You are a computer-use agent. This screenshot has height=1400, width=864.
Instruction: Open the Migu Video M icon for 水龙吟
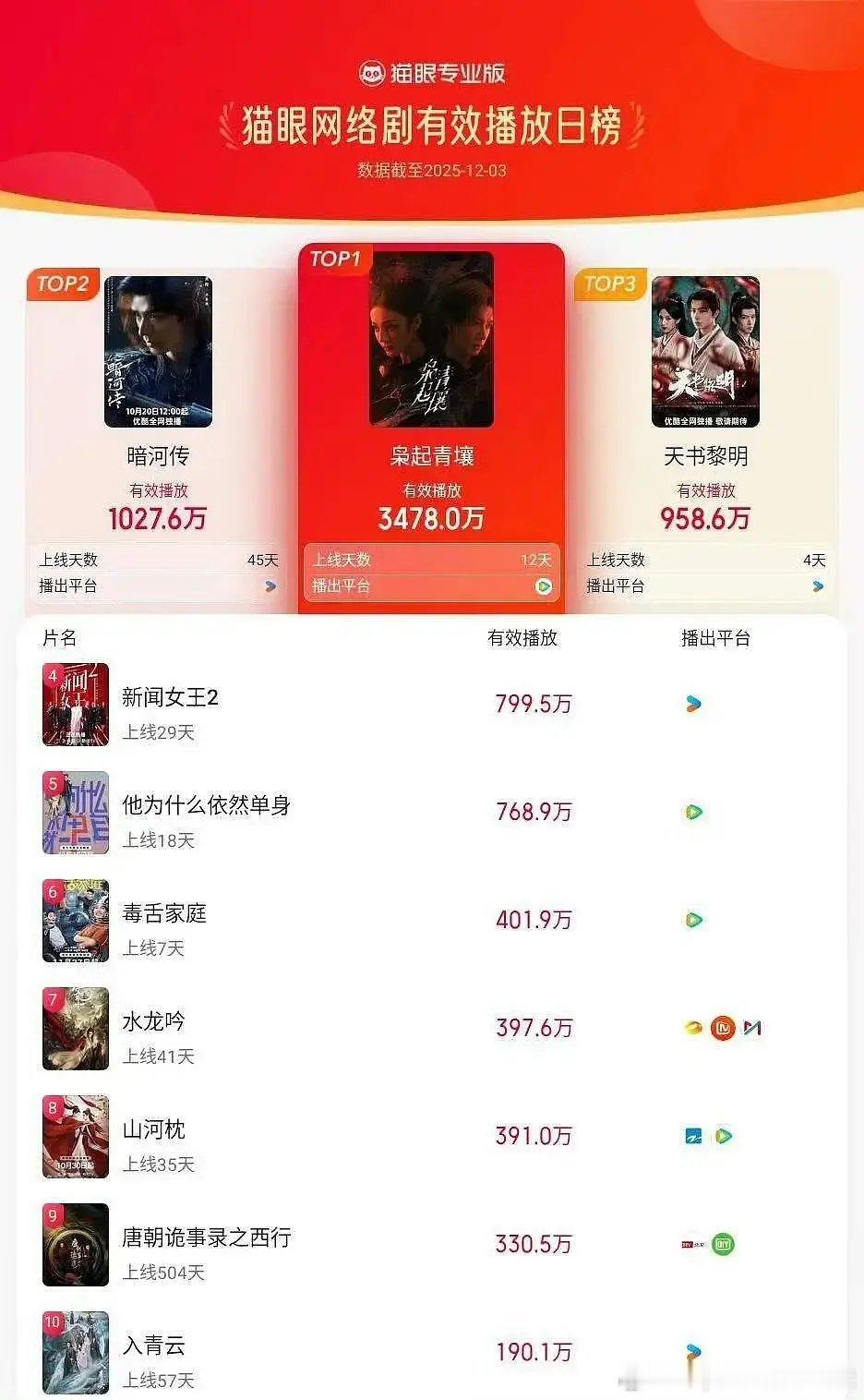click(754, 1027)
